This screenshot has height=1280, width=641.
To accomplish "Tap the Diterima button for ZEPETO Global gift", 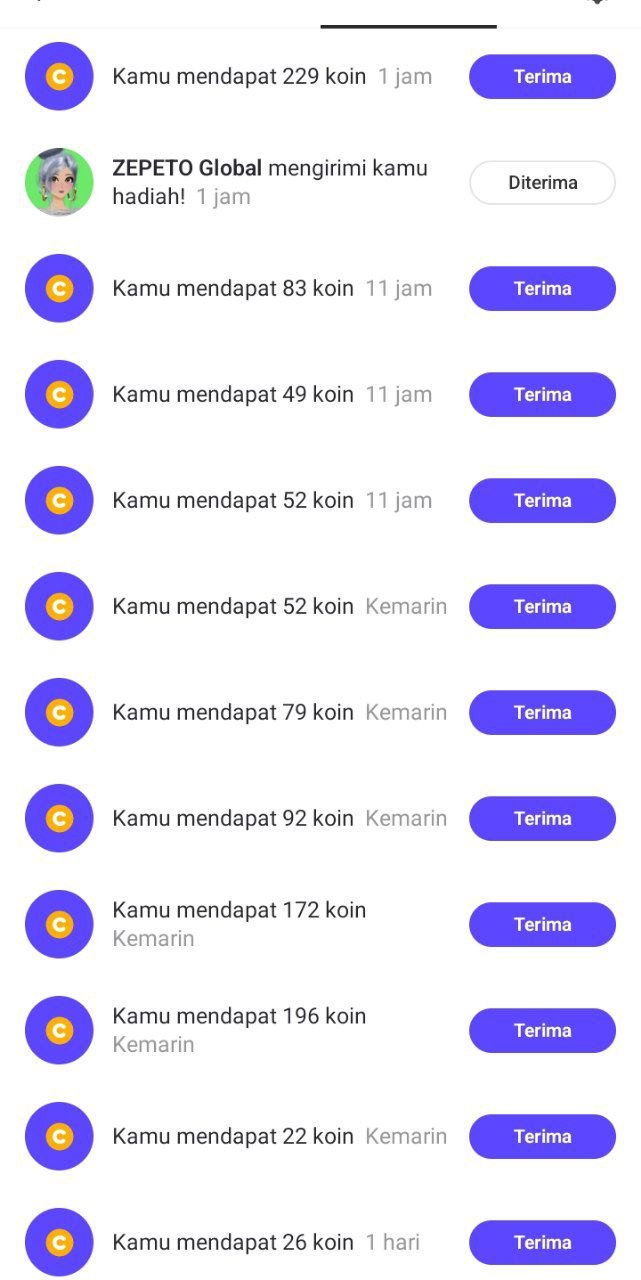I will [x=542, y=183].
